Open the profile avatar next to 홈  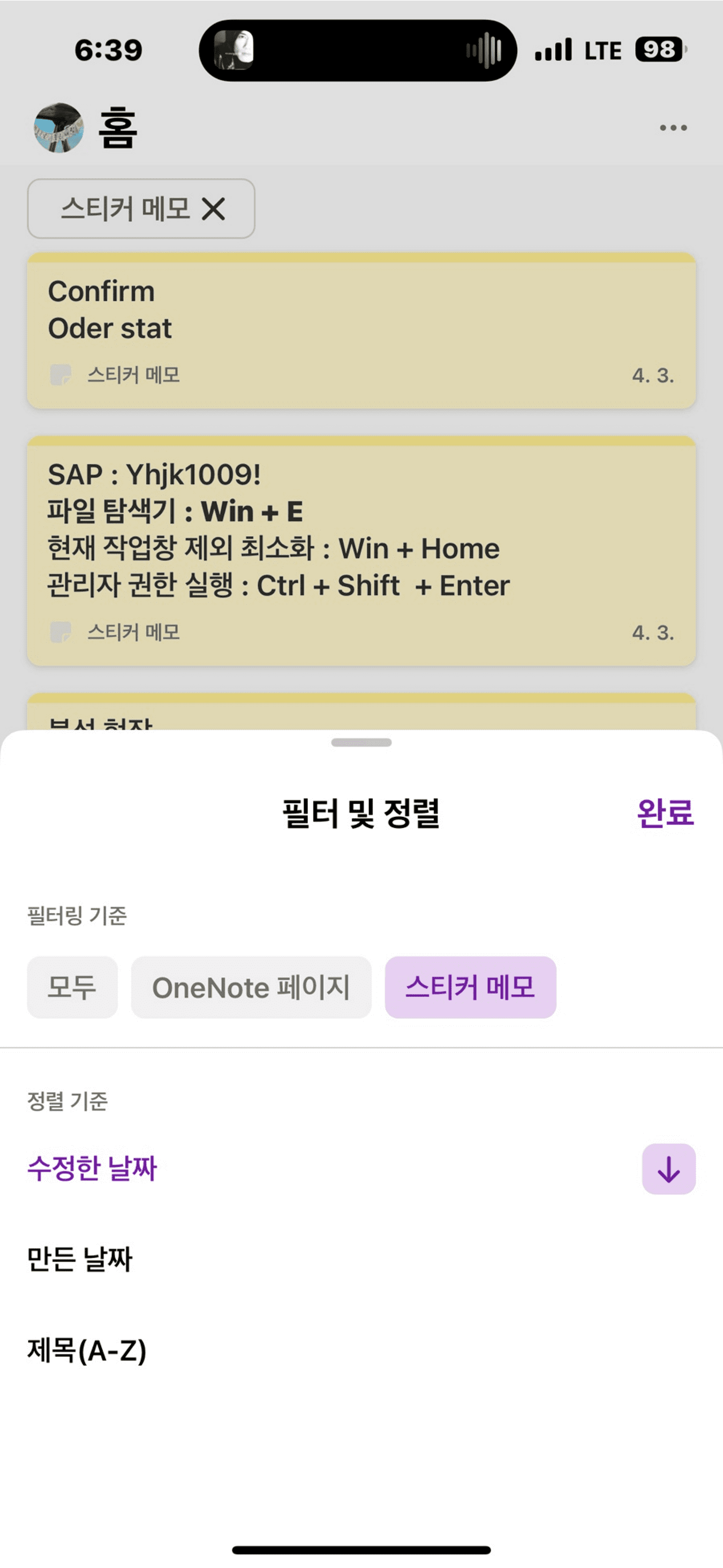pos(58,128)
